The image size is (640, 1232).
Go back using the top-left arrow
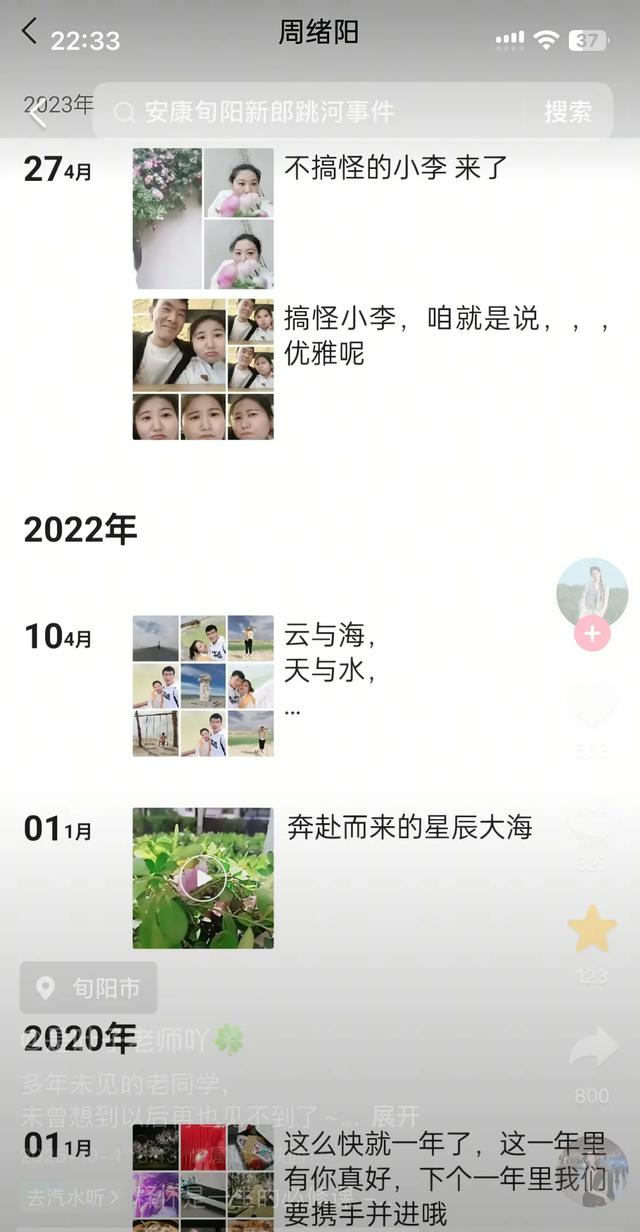30,33
